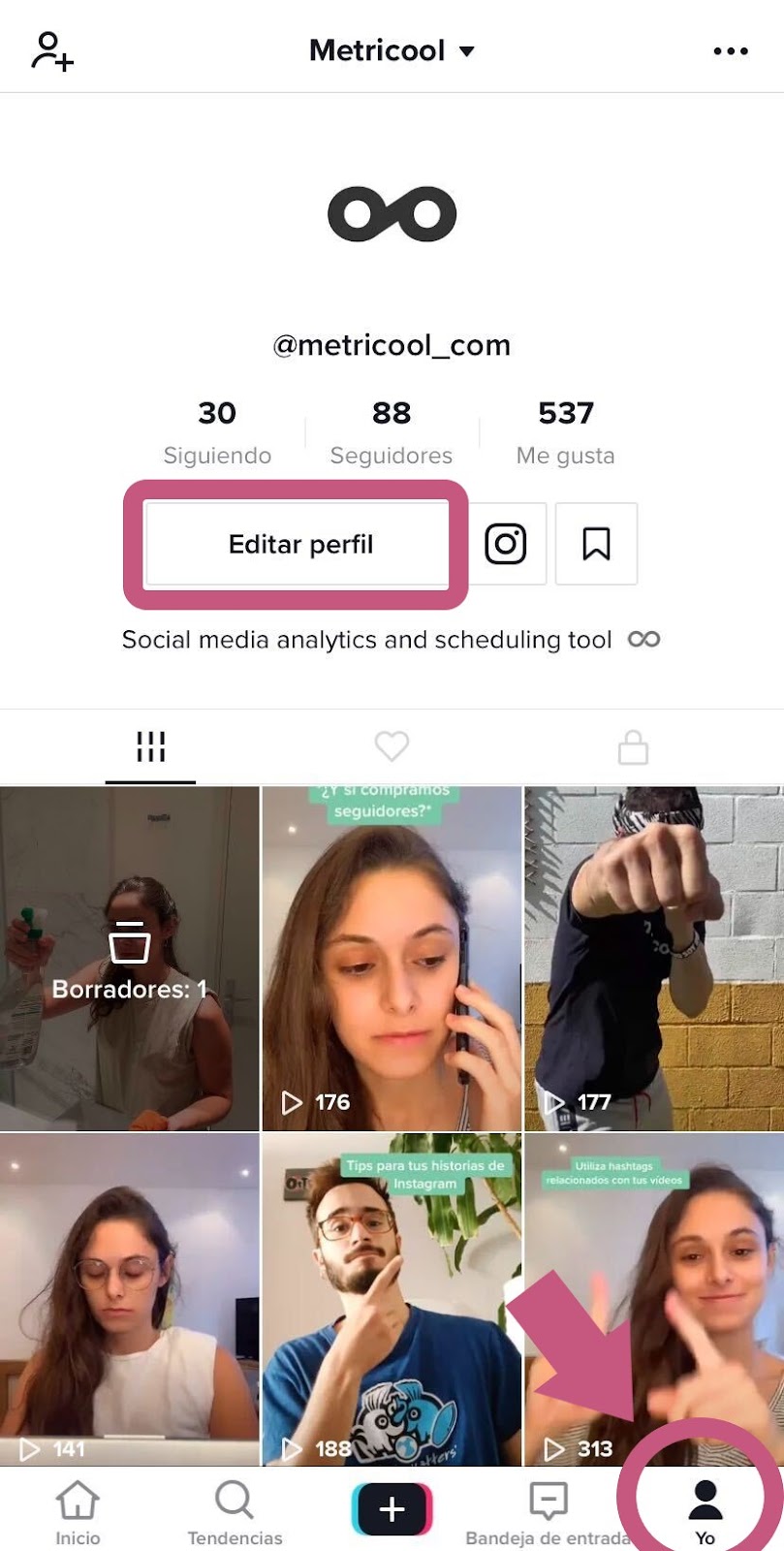Play the video with 177 views
This screenshot has height=1551, width=784.
click(x=654, y=959)
